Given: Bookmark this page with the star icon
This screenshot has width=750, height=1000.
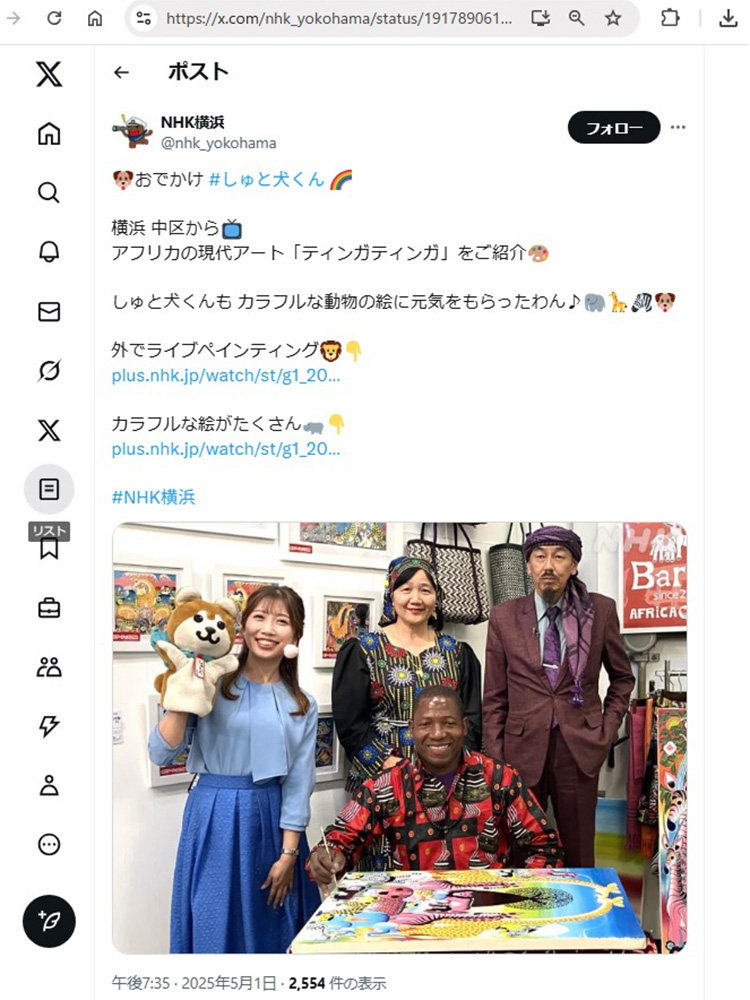Looking at the screenshot, I should click(x=613, y=18).
